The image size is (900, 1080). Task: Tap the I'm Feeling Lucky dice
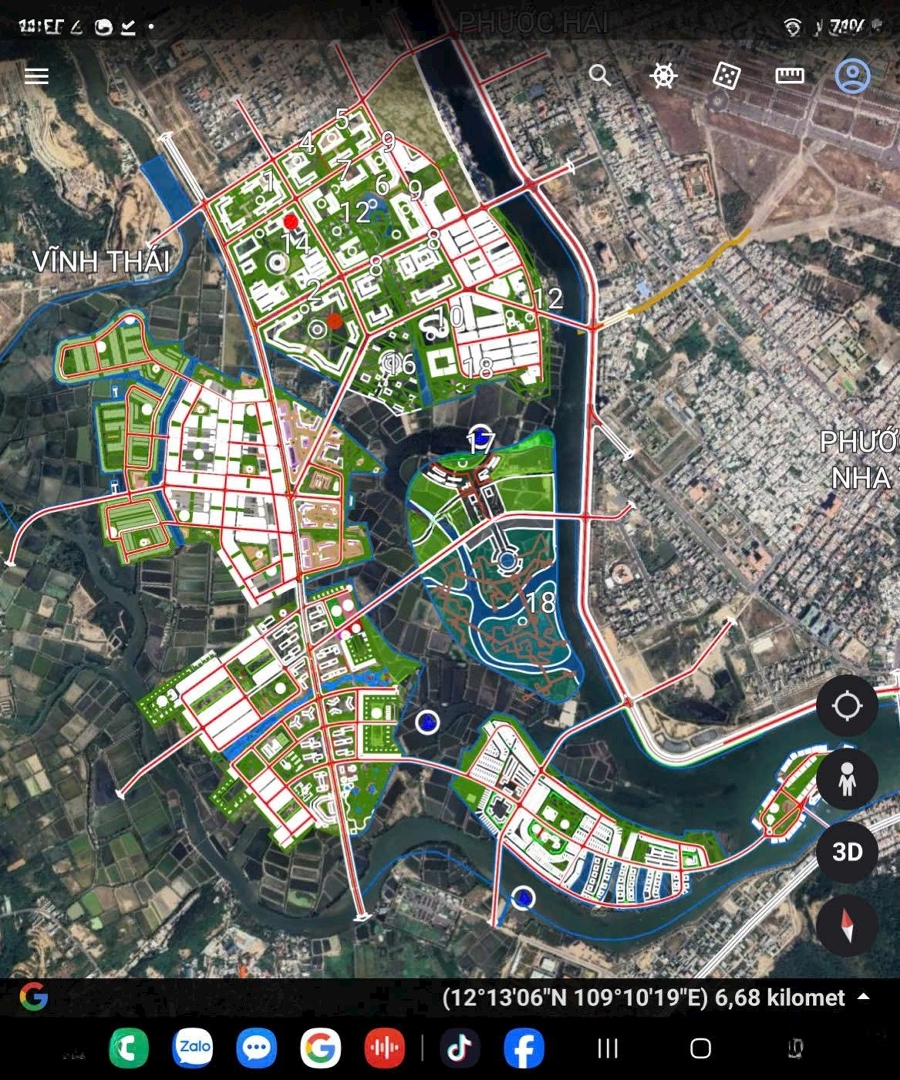727,76
